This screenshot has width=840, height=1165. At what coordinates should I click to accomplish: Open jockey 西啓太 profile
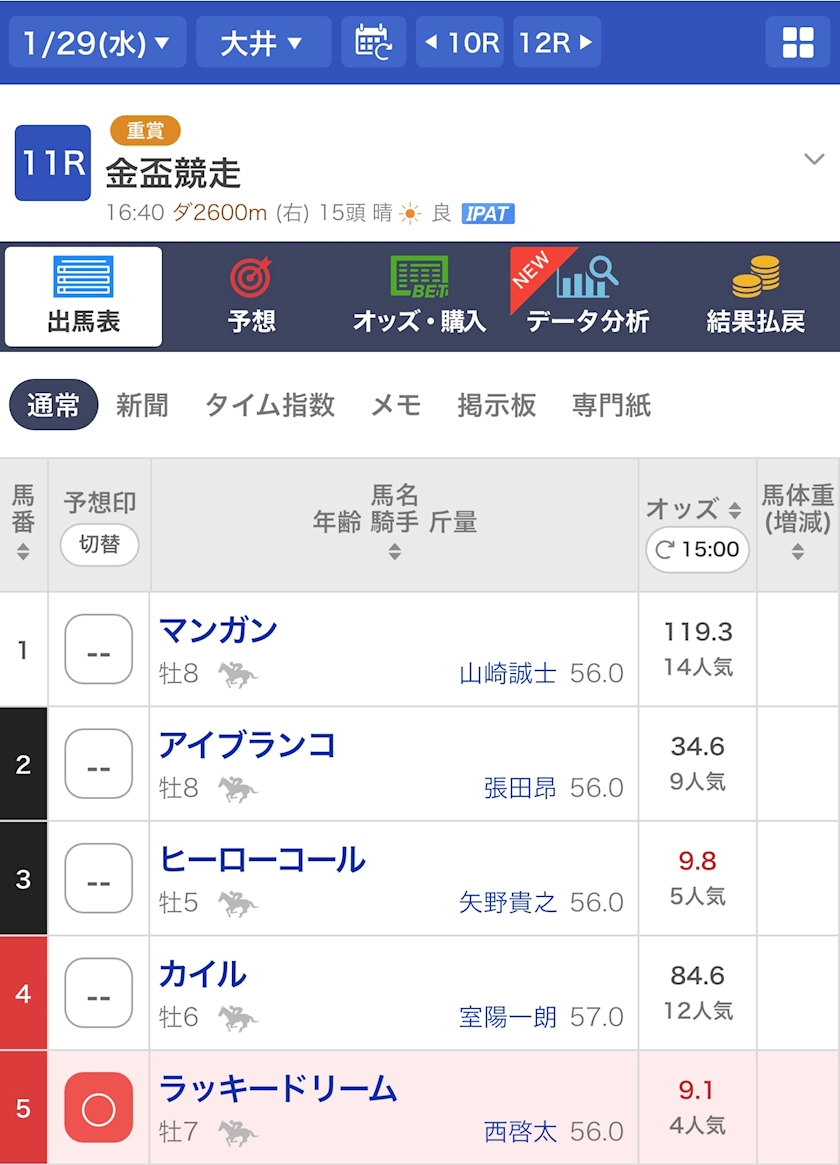click(x=520, y=1132)
